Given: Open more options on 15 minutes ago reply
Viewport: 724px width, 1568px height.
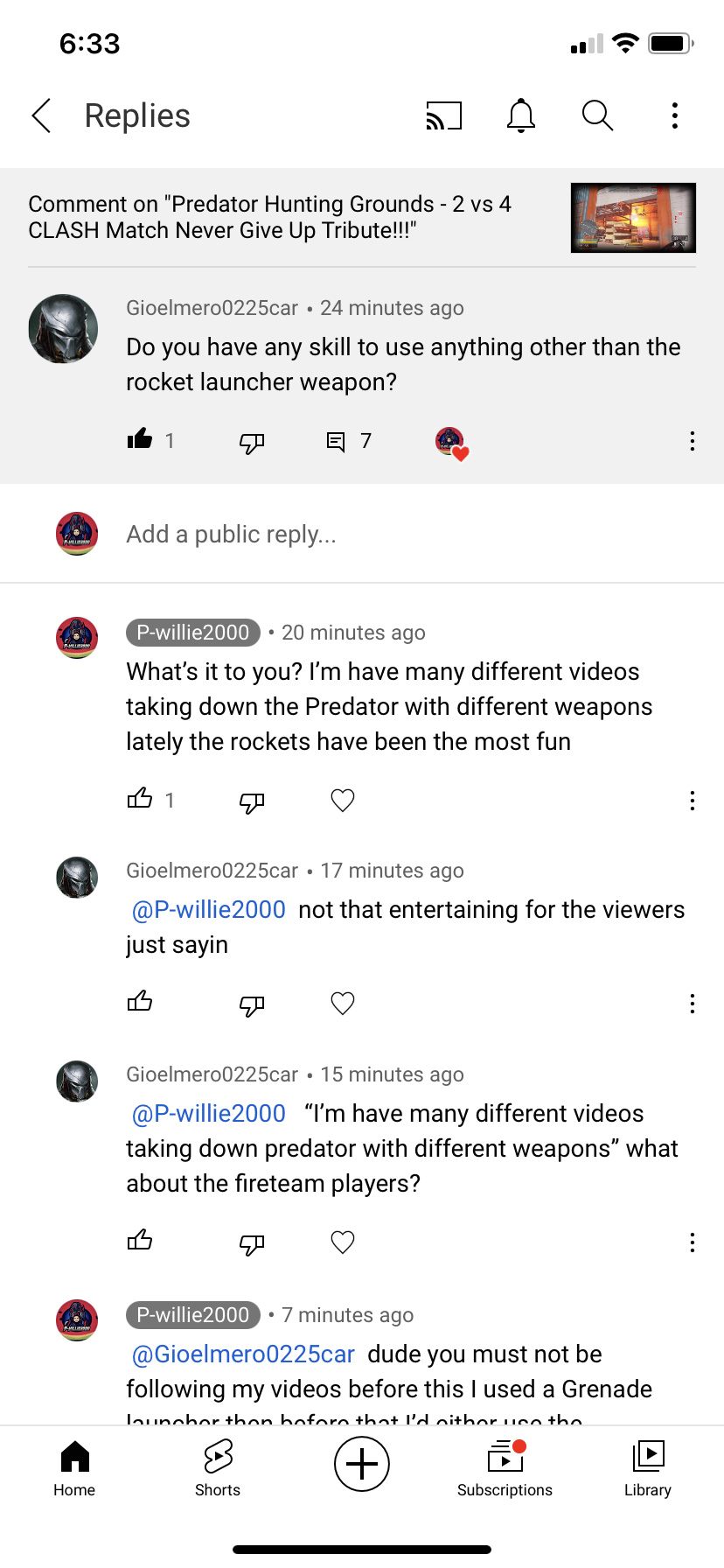Looking at the screenshot, I should tap(692, 1242).
